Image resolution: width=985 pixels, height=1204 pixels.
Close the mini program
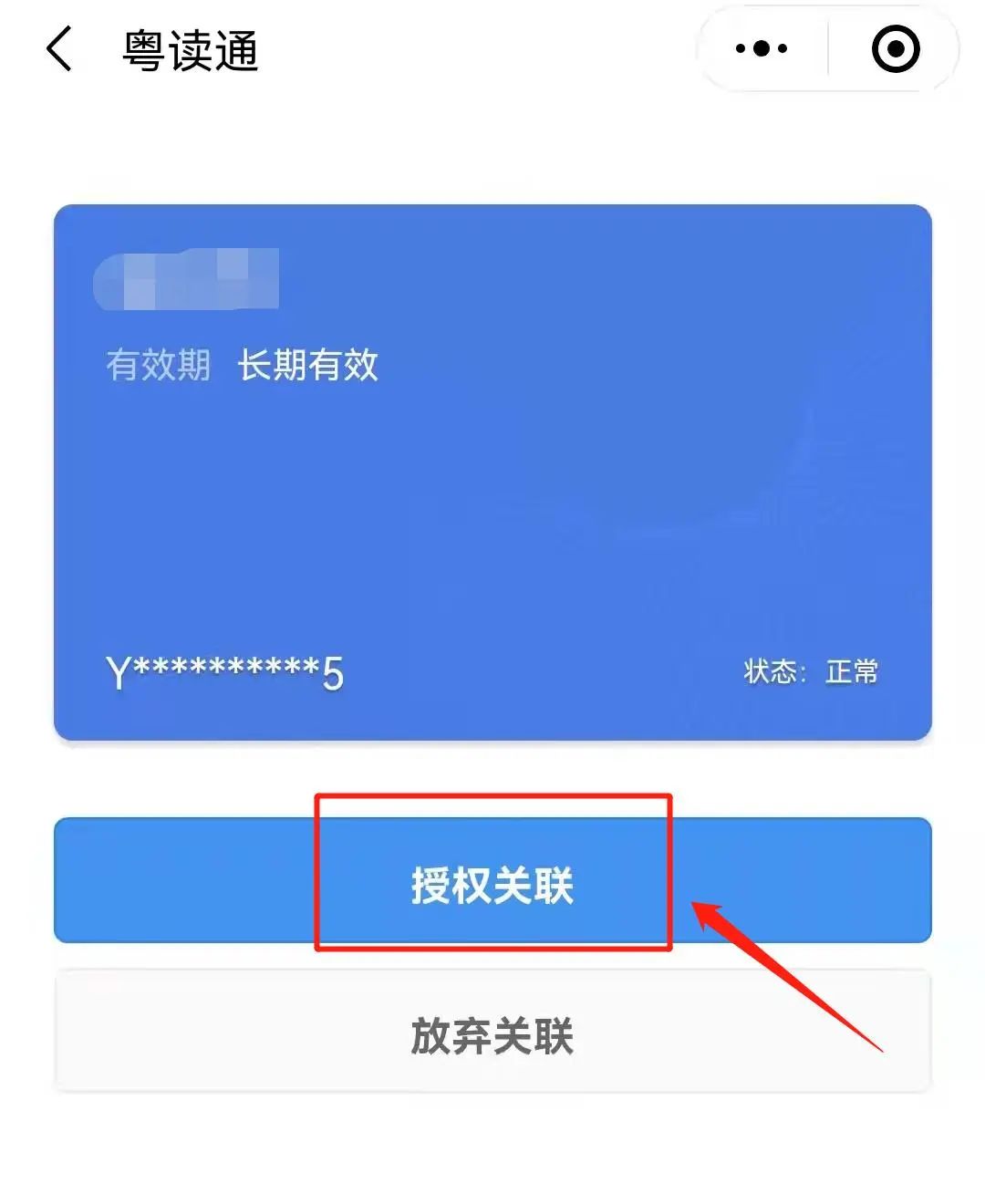coord(895,49)
